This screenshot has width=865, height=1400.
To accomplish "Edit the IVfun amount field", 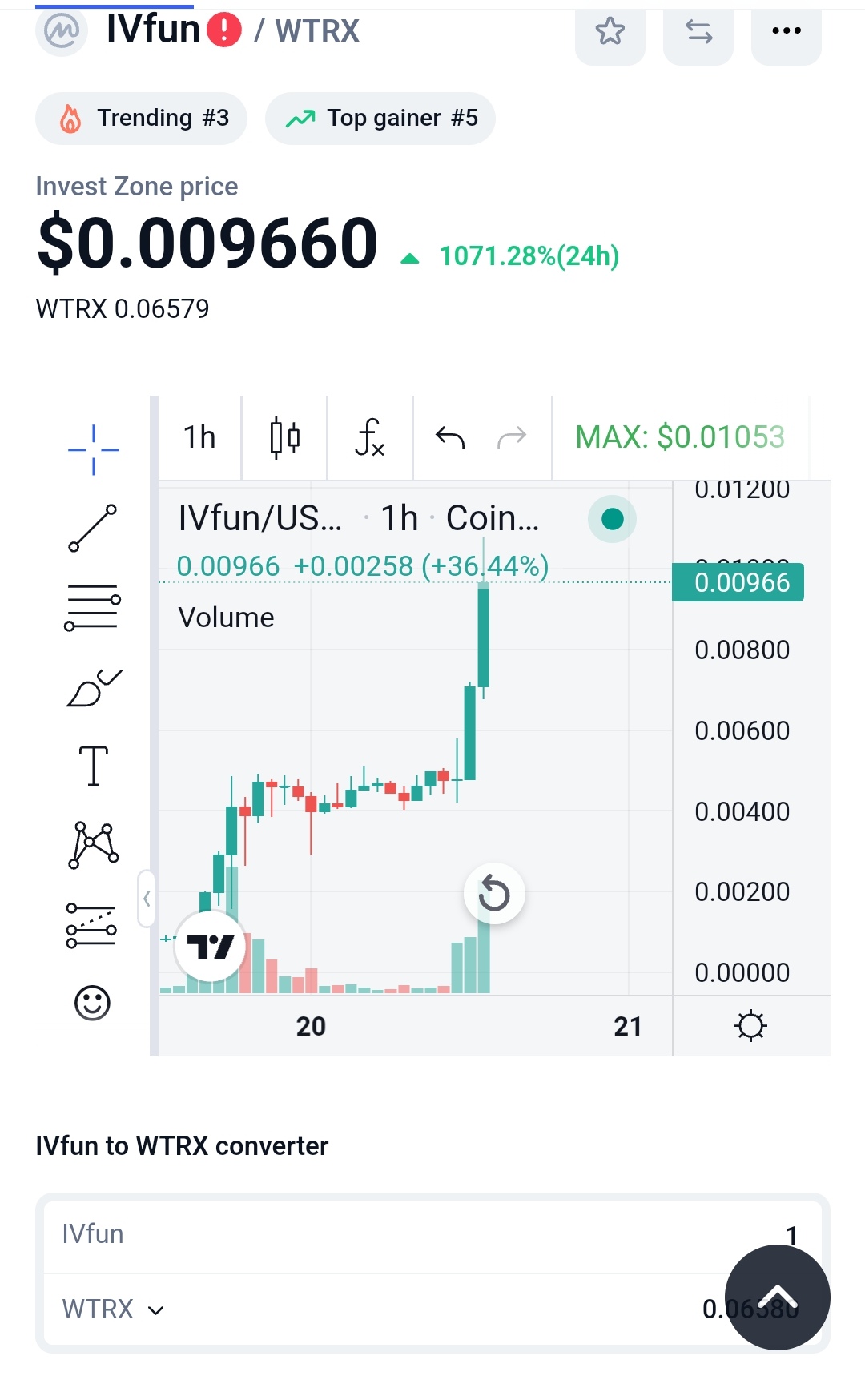I will (x=432, y=1235).
